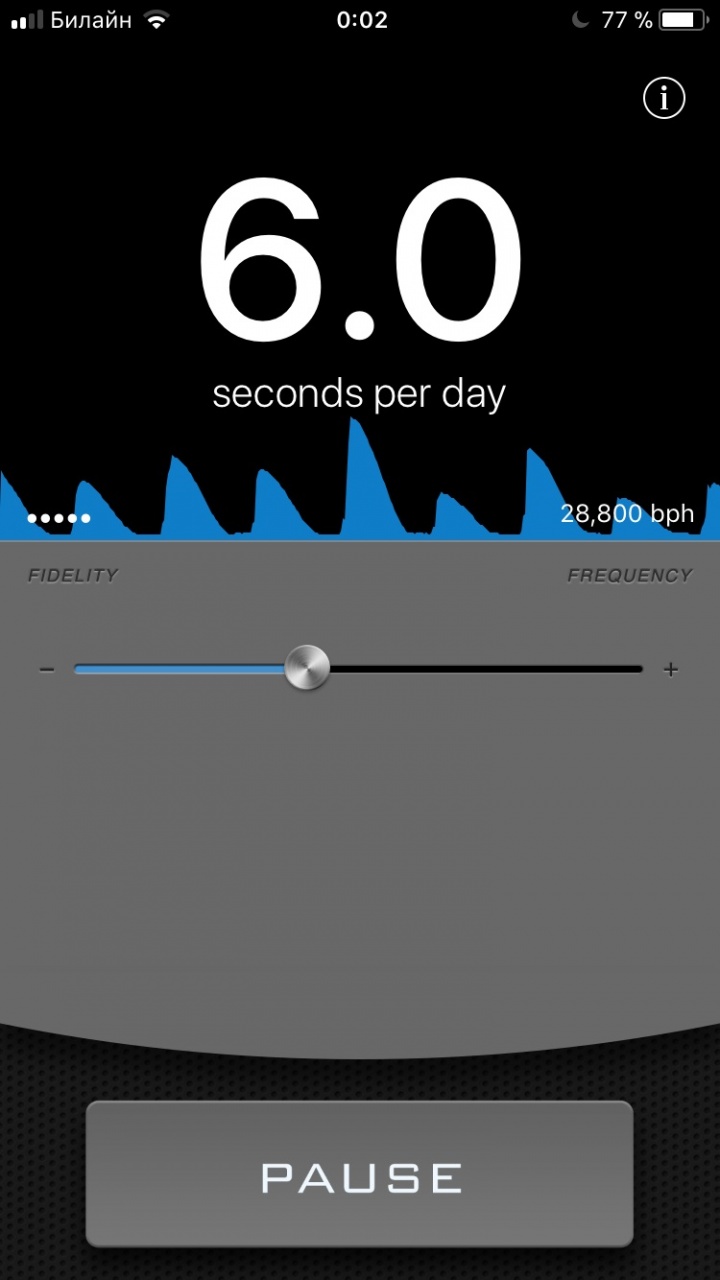Open the info icon
Screen dimensions: 720x1280
664,98
